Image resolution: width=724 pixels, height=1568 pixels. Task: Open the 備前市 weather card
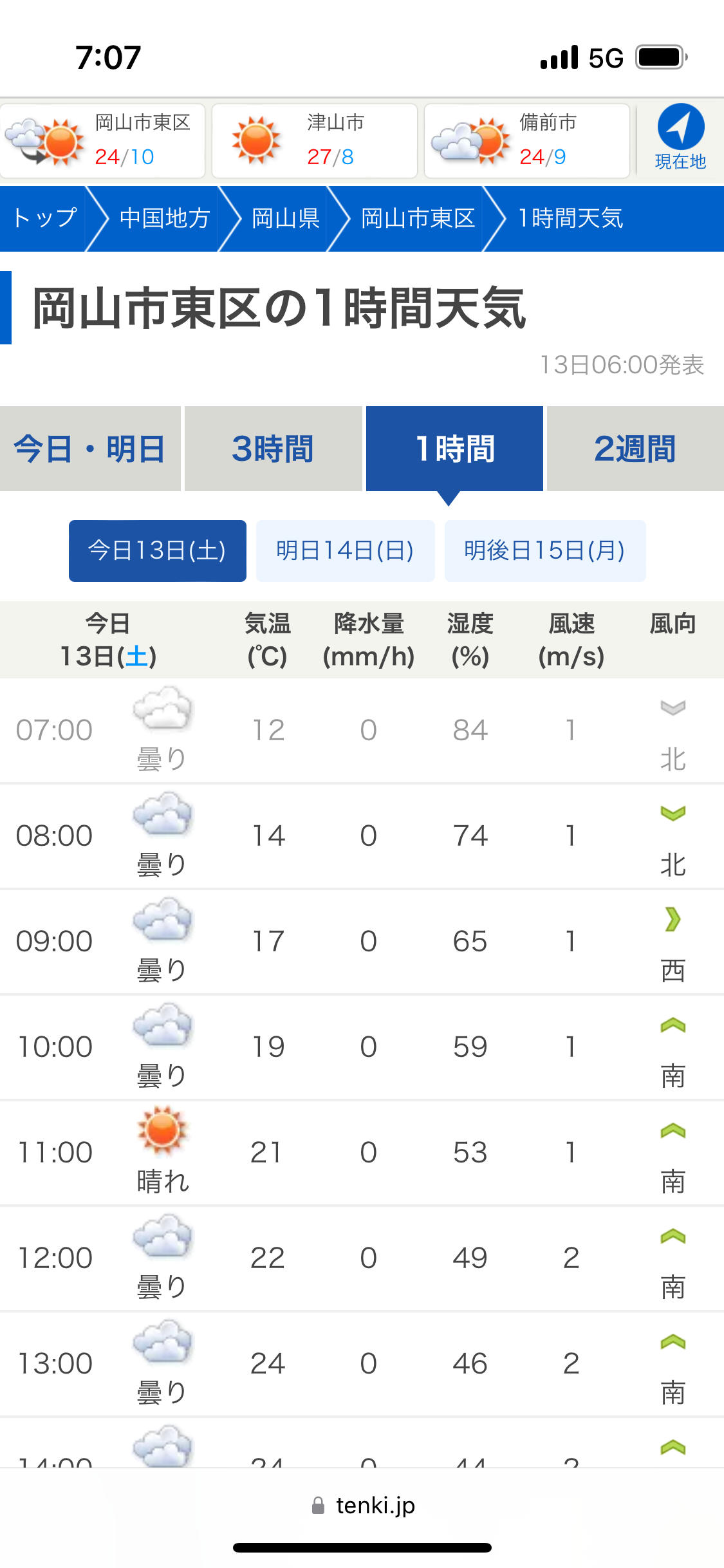click(x=527, y=140)
